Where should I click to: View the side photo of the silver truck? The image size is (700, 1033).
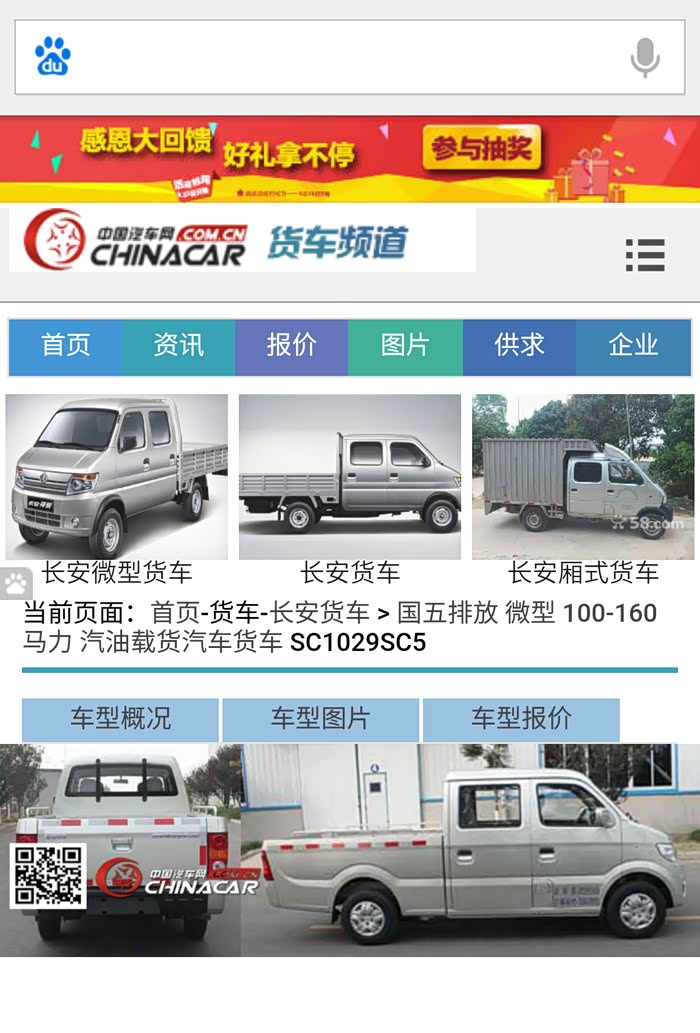coord(470,850)
